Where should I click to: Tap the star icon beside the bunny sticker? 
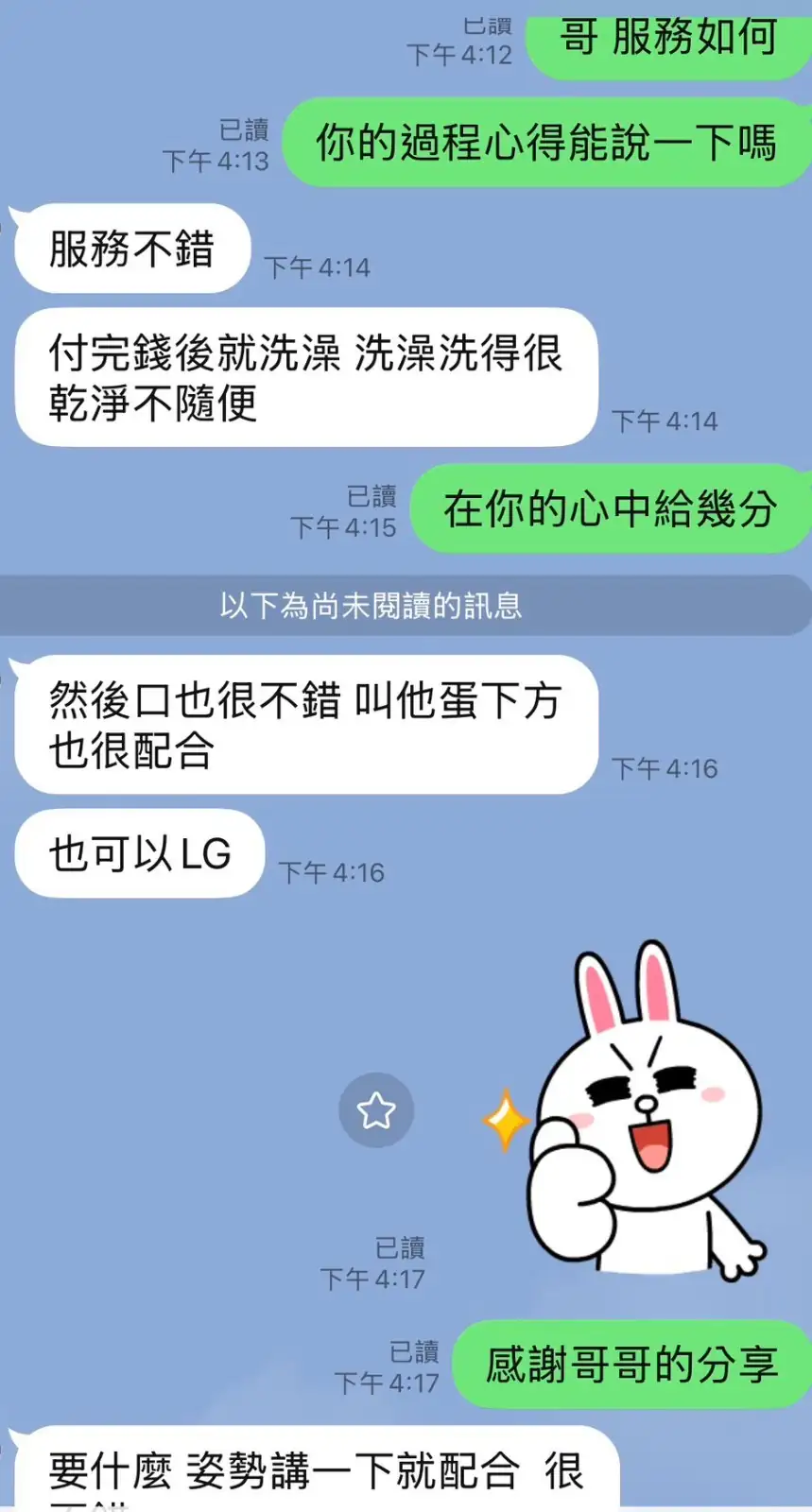point(376,1110)
